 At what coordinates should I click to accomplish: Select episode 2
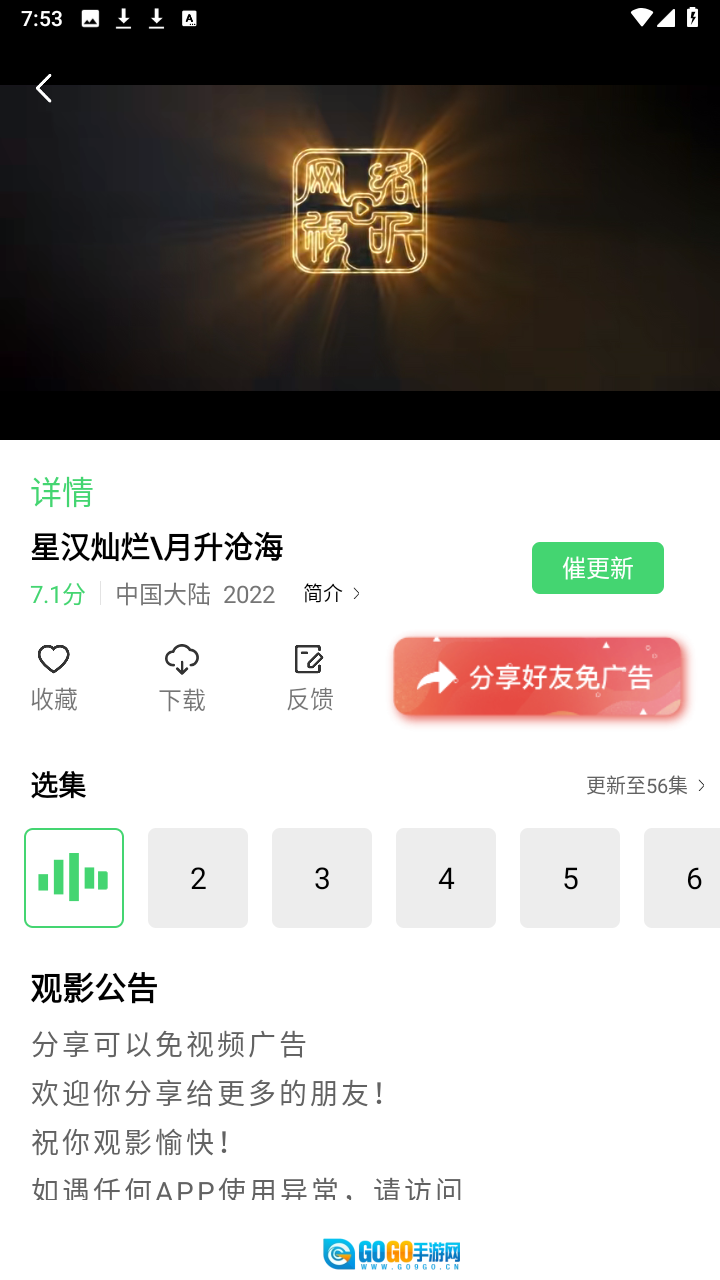click(x=198, y=878)
